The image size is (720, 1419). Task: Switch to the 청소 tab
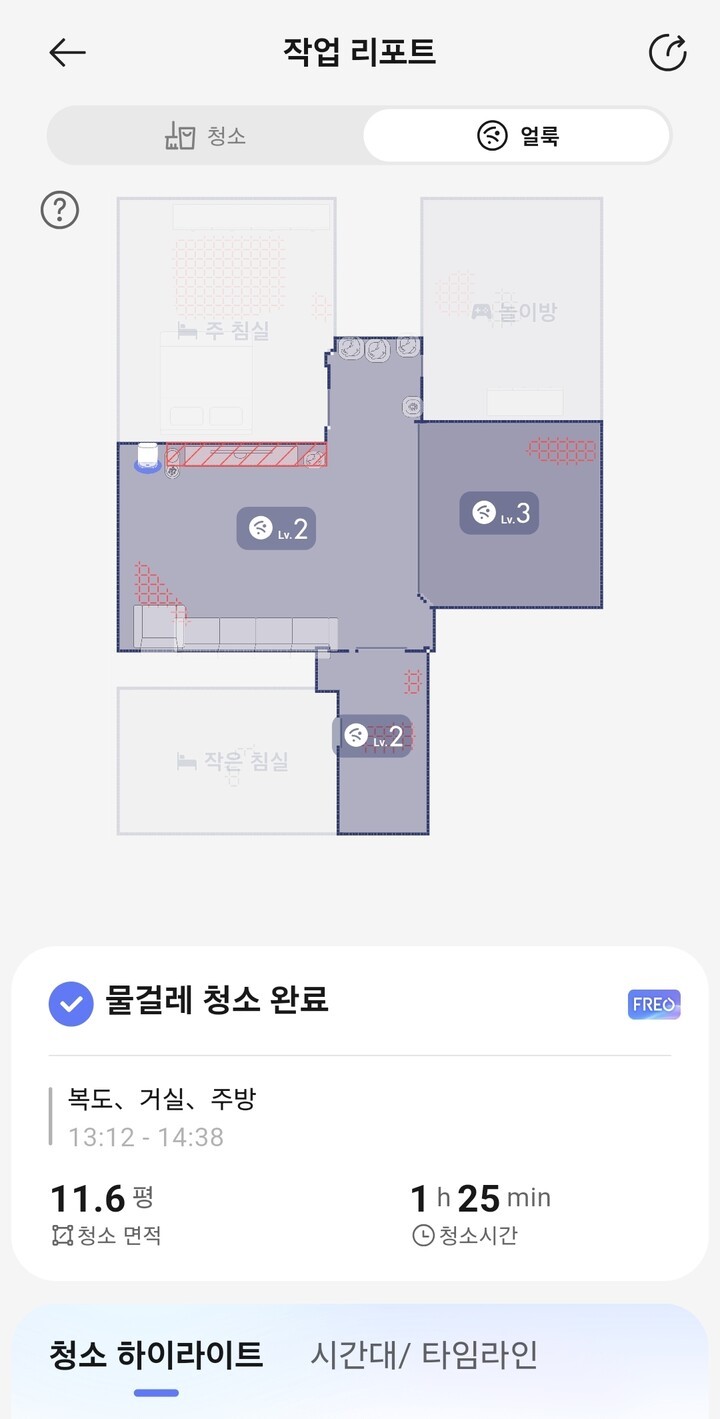click(x=205, y=135)
